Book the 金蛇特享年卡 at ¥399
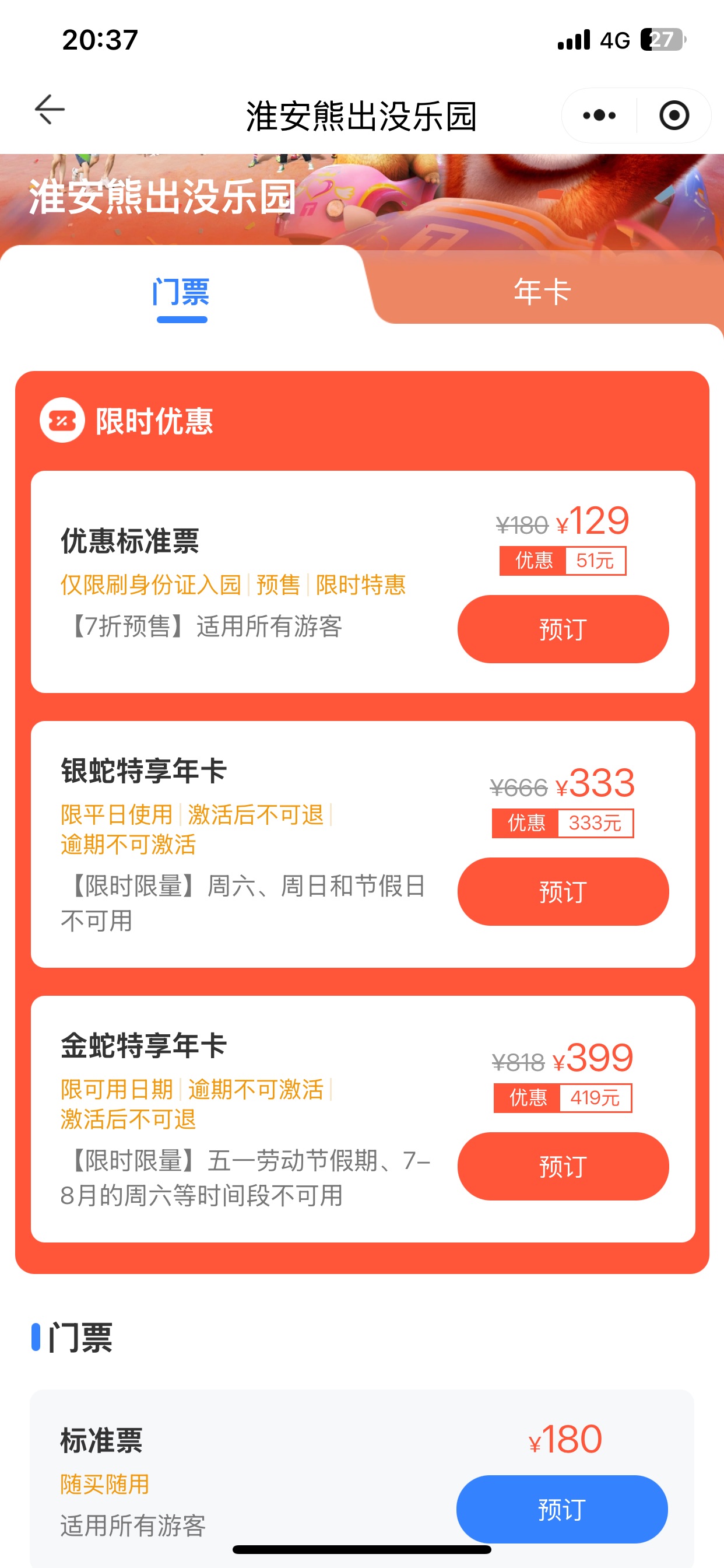The image size is (724, 1568). coord(563,1165)
